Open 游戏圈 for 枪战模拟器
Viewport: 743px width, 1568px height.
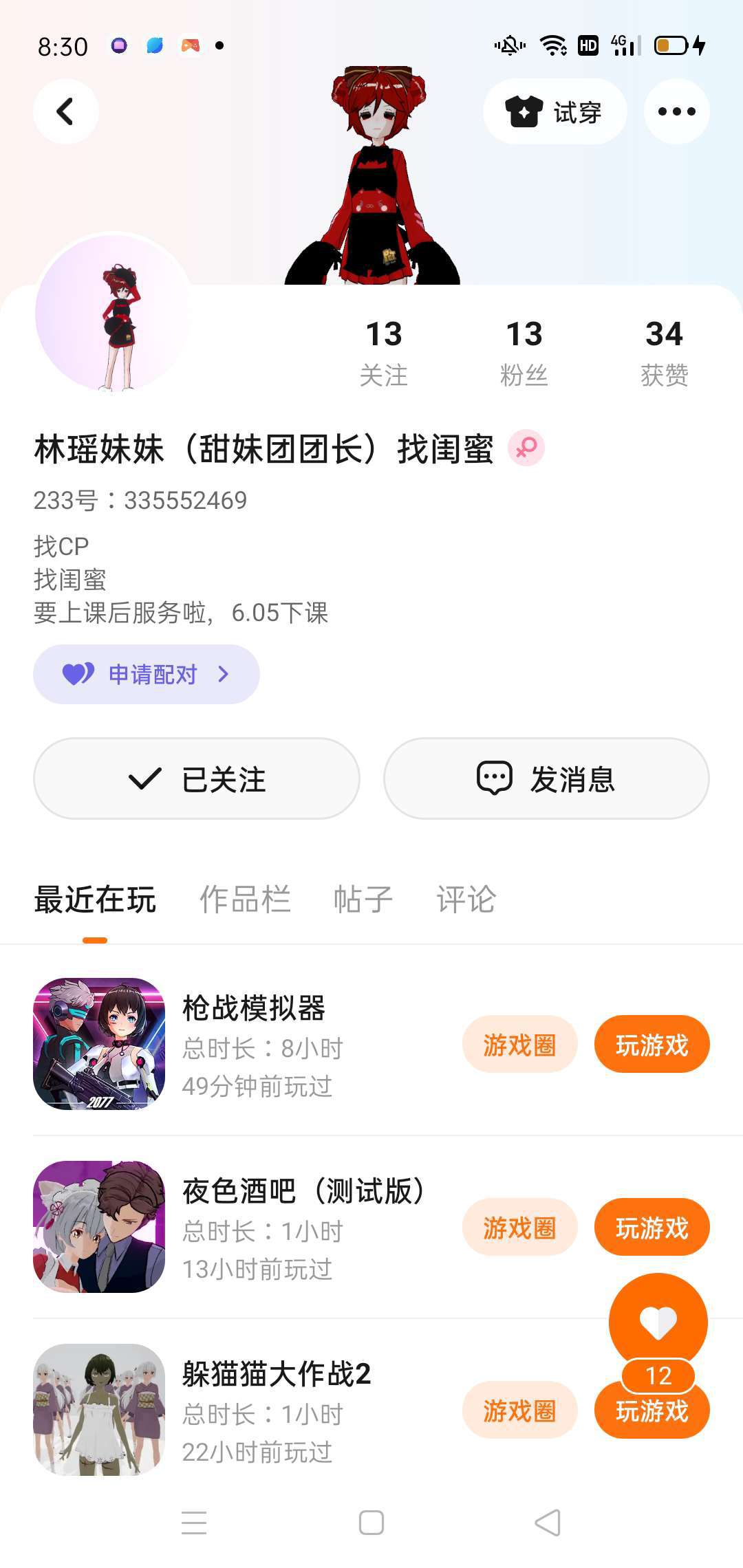(x=519, y=1045)
